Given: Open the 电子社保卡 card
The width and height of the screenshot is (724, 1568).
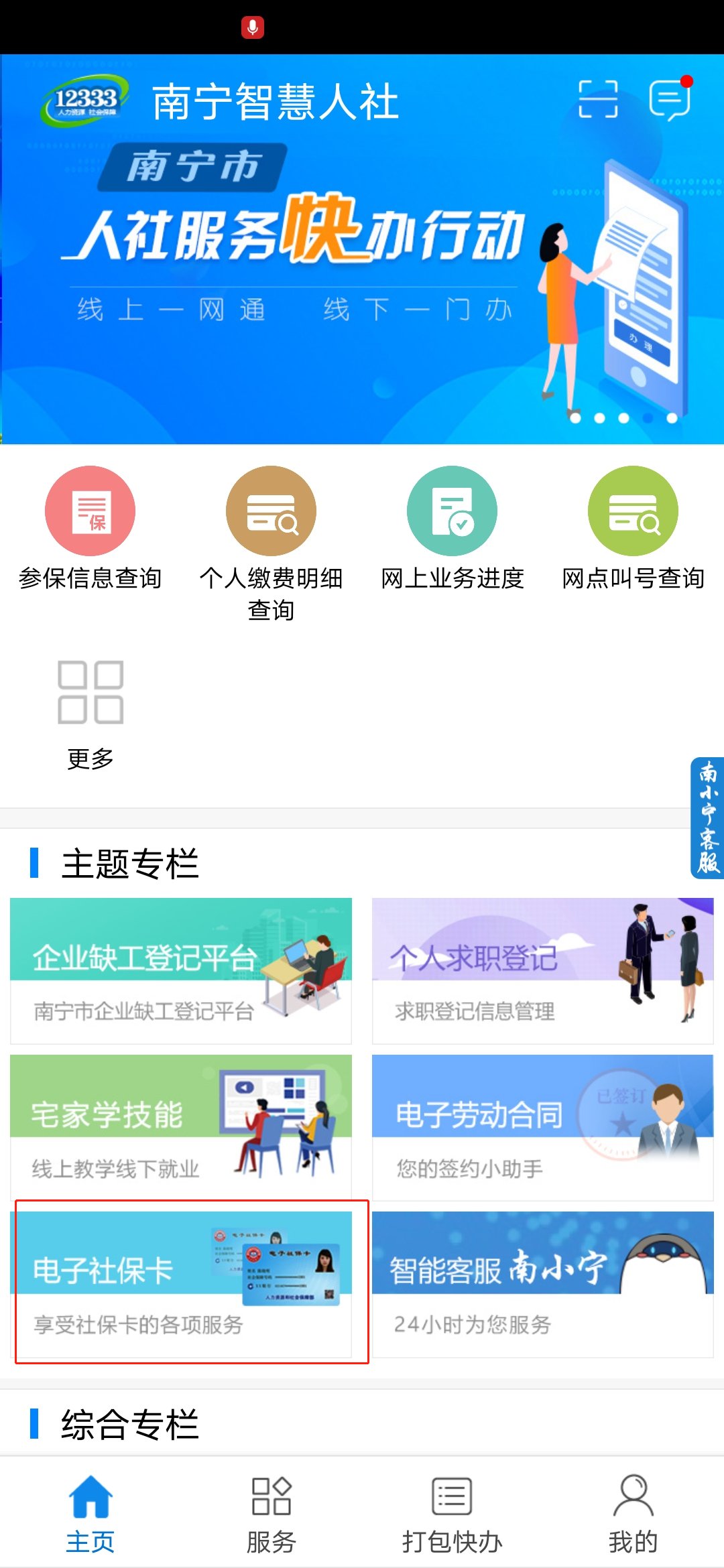Looking at the screenshot, I should 181,1284.
